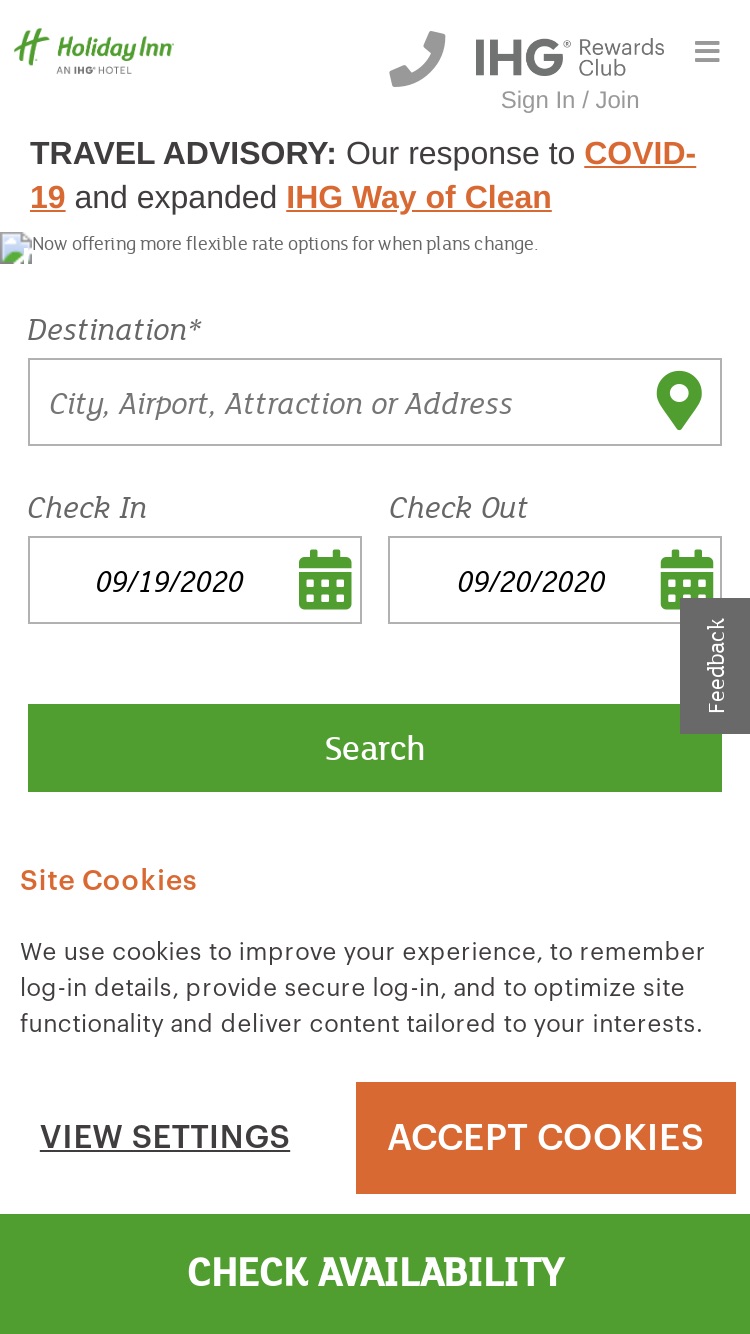
Task: Select the Check In date field
Action: [x=195, y=580]
